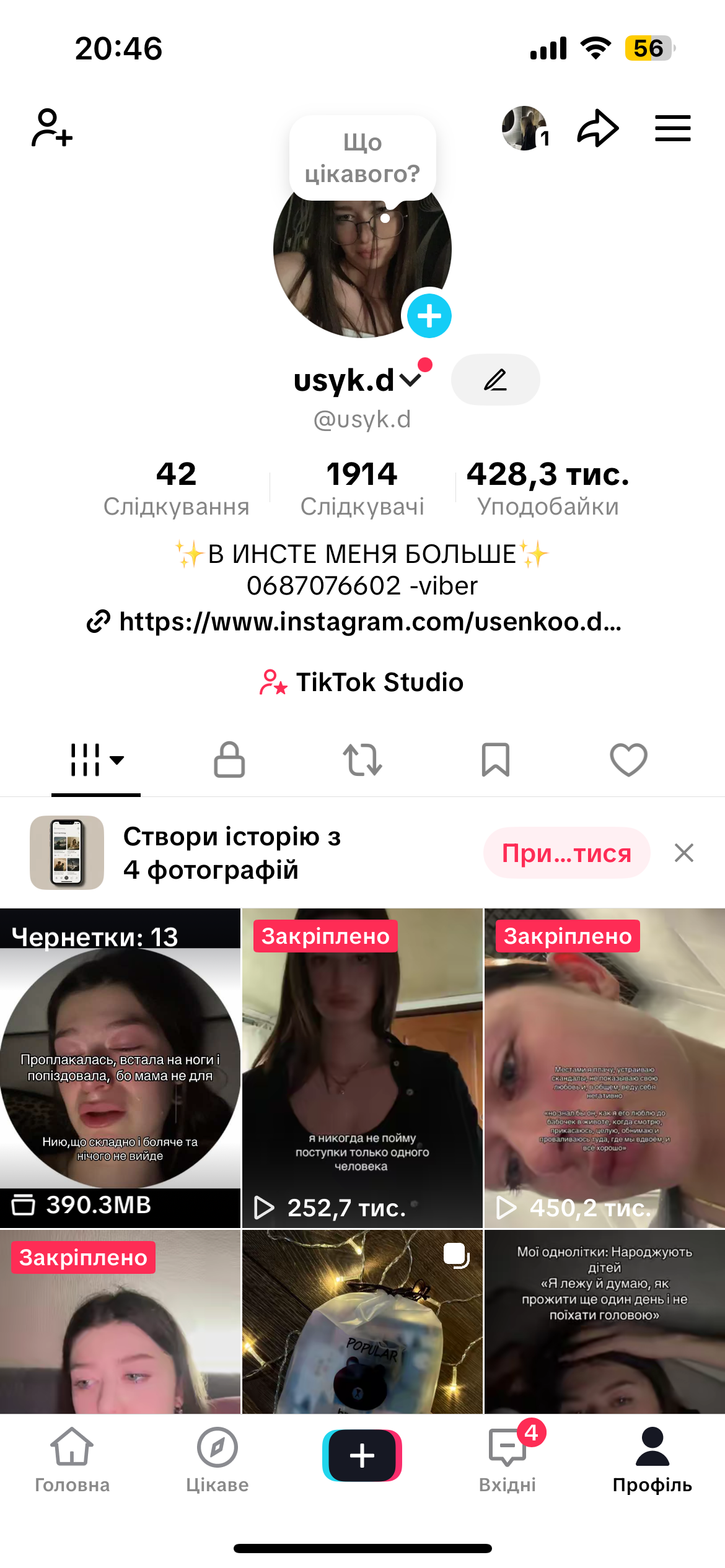The image size is (725, 1568).
Task: Open the Чернетки drafts tile
Action: coord(120,1068)
